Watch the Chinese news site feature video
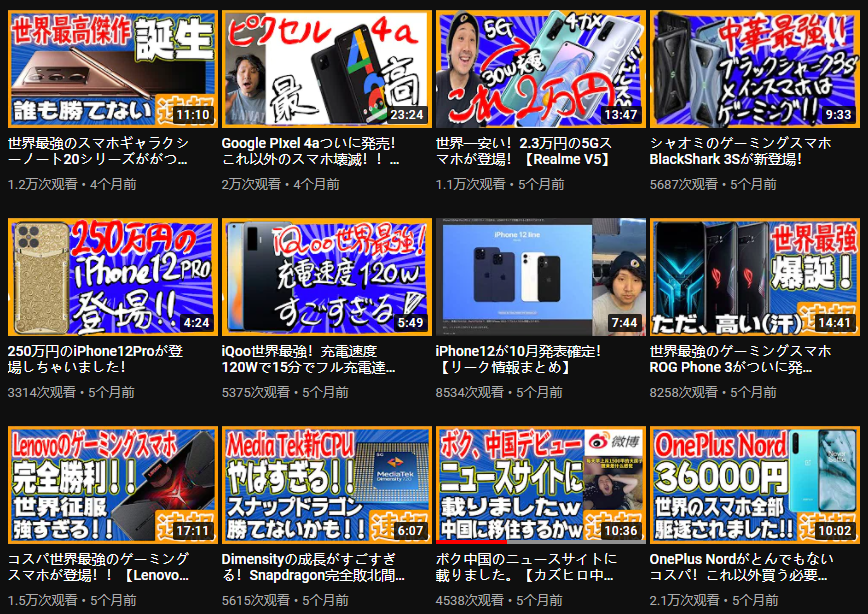 [540, 485]
